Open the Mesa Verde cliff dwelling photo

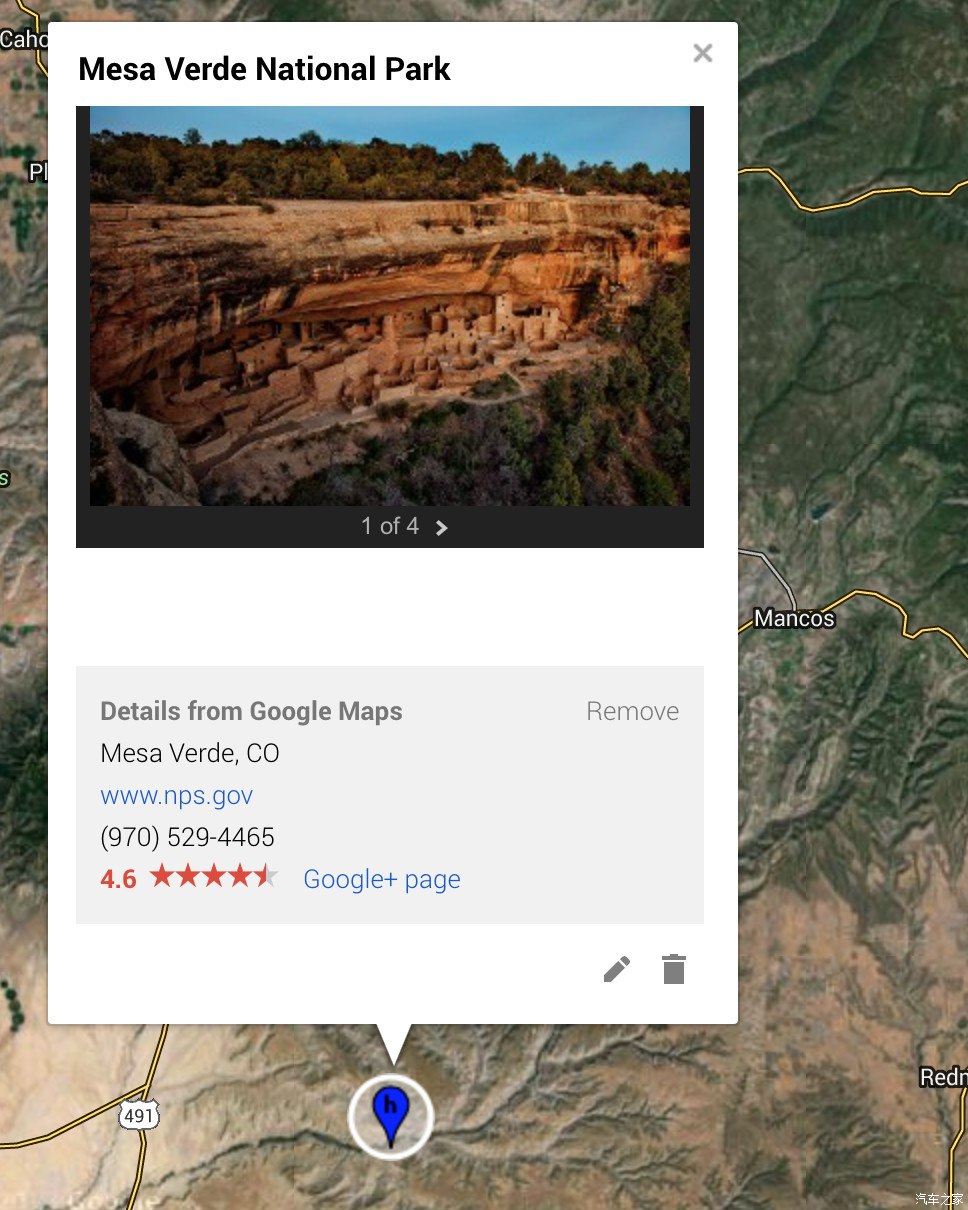pyautogui.click(x=390, y=306)
